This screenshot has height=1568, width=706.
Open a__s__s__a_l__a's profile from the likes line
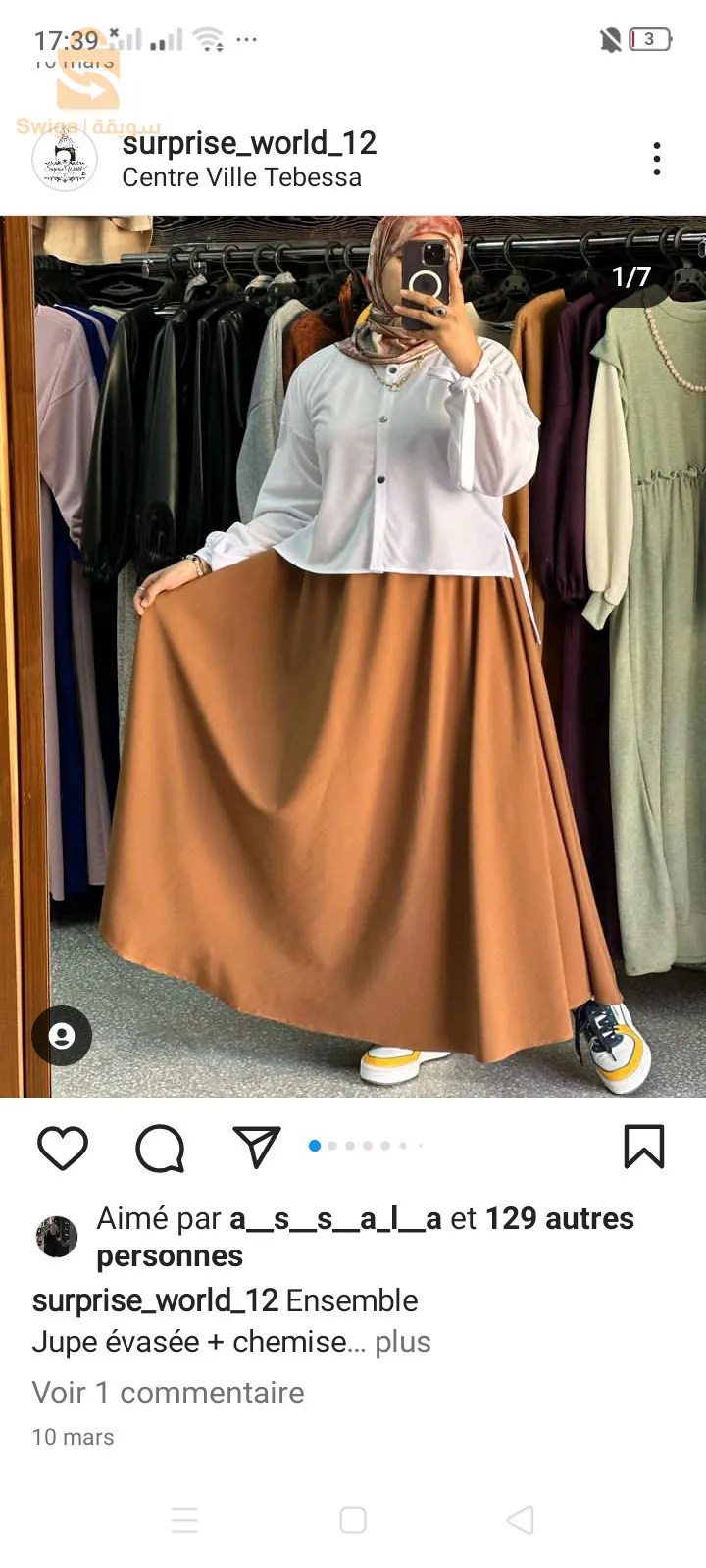tap(334, 1218)
